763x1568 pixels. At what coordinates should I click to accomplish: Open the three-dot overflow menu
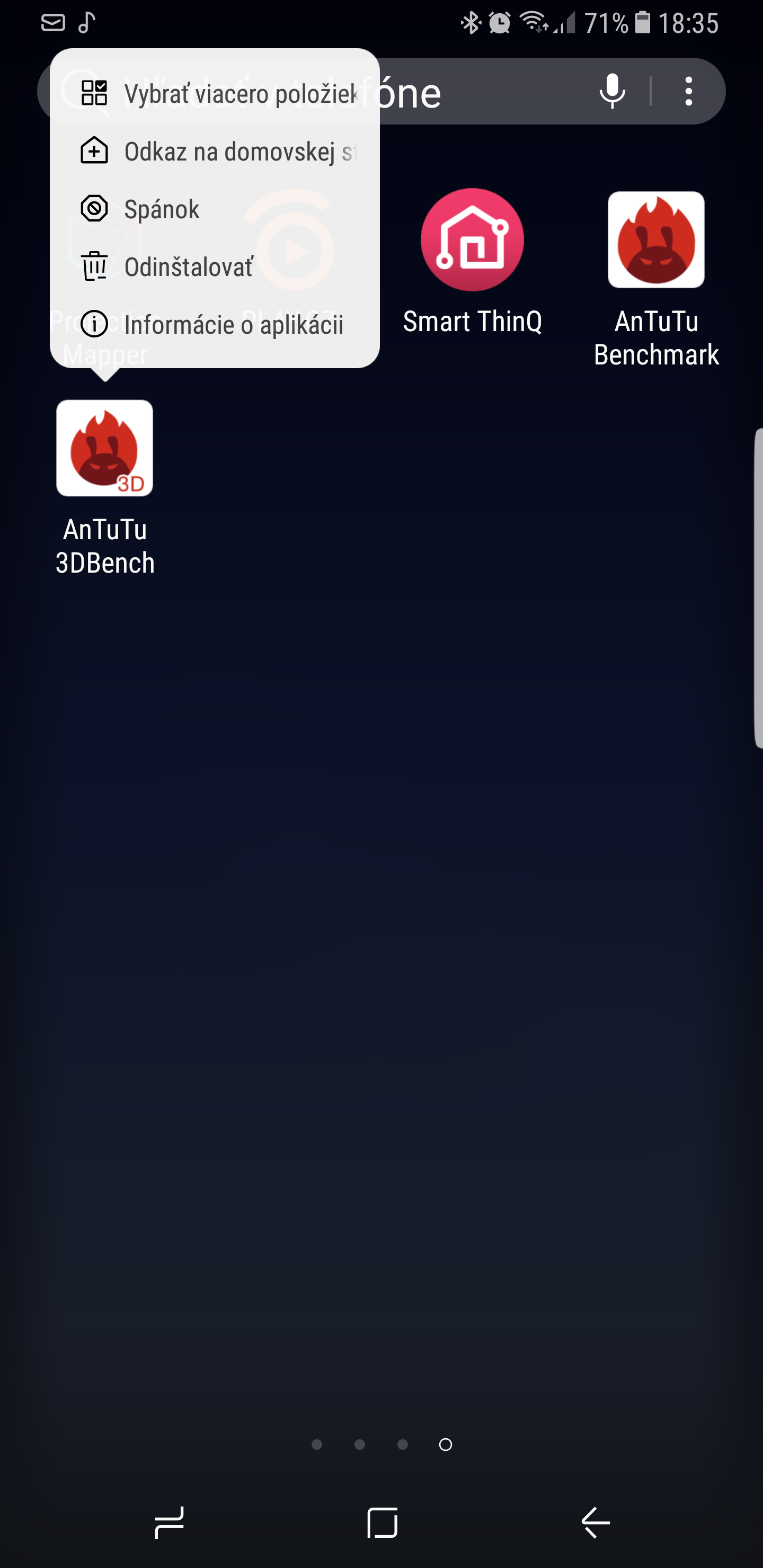pos(688,91)
